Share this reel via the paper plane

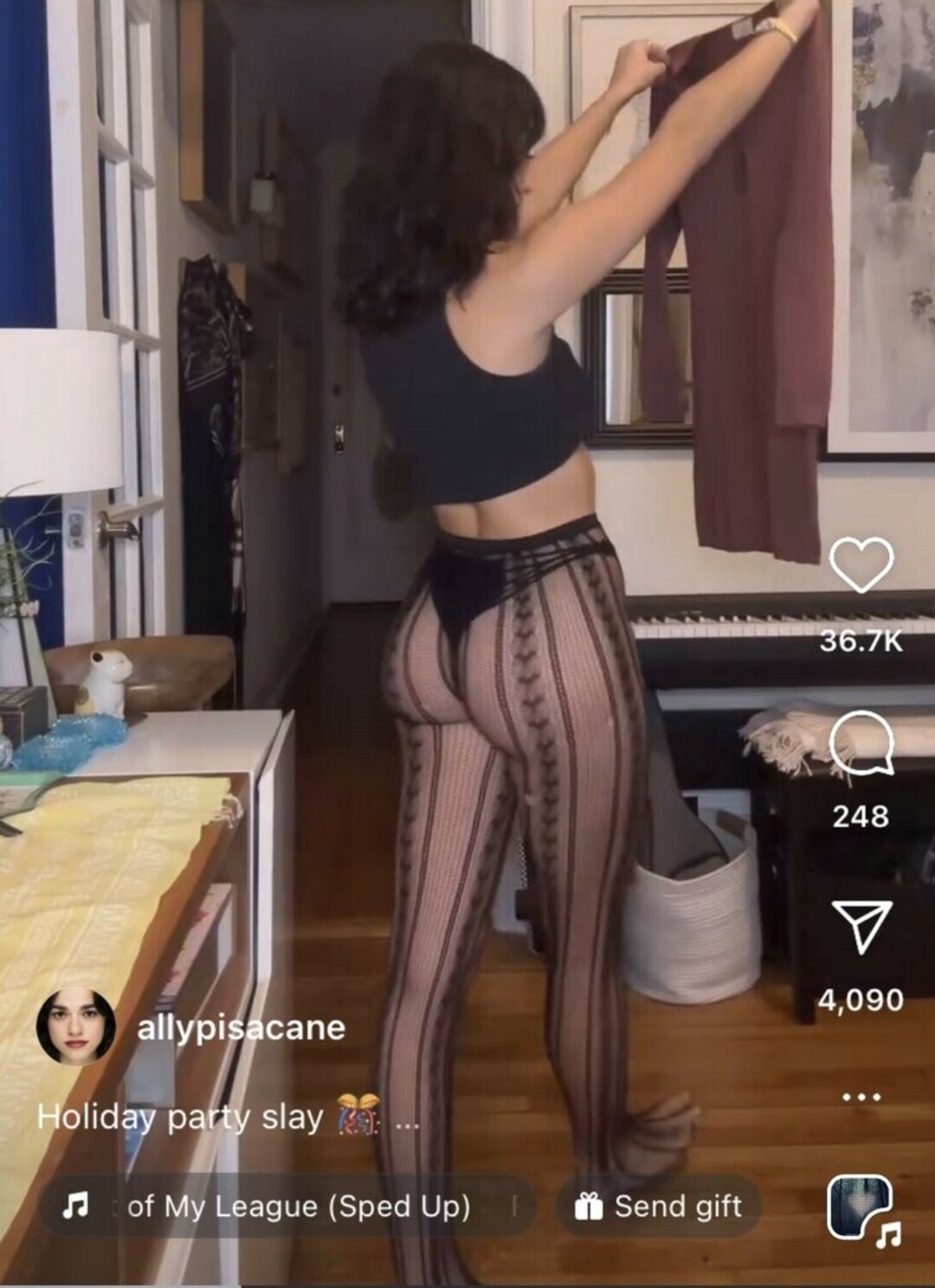[861, 925]
